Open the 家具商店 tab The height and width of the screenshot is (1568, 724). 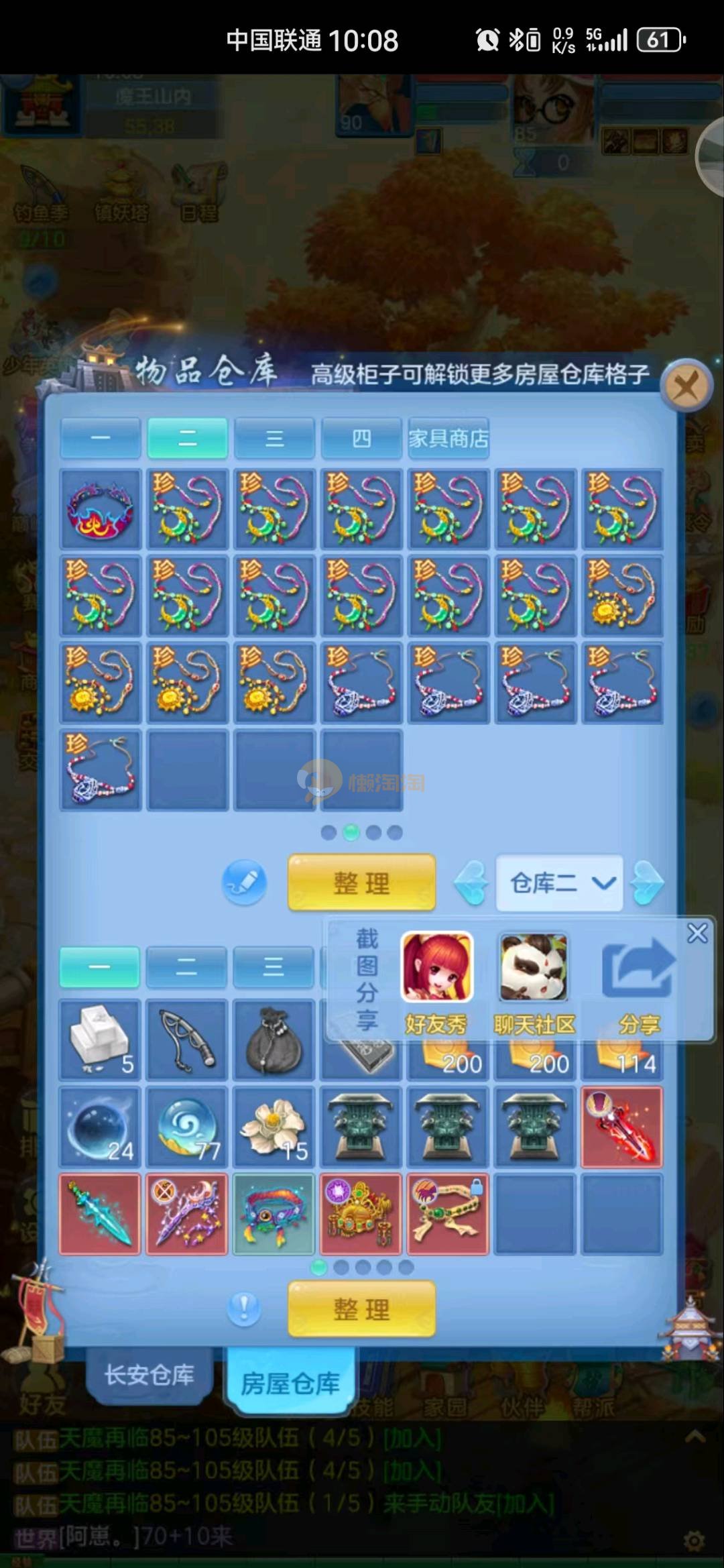(448, 439)
